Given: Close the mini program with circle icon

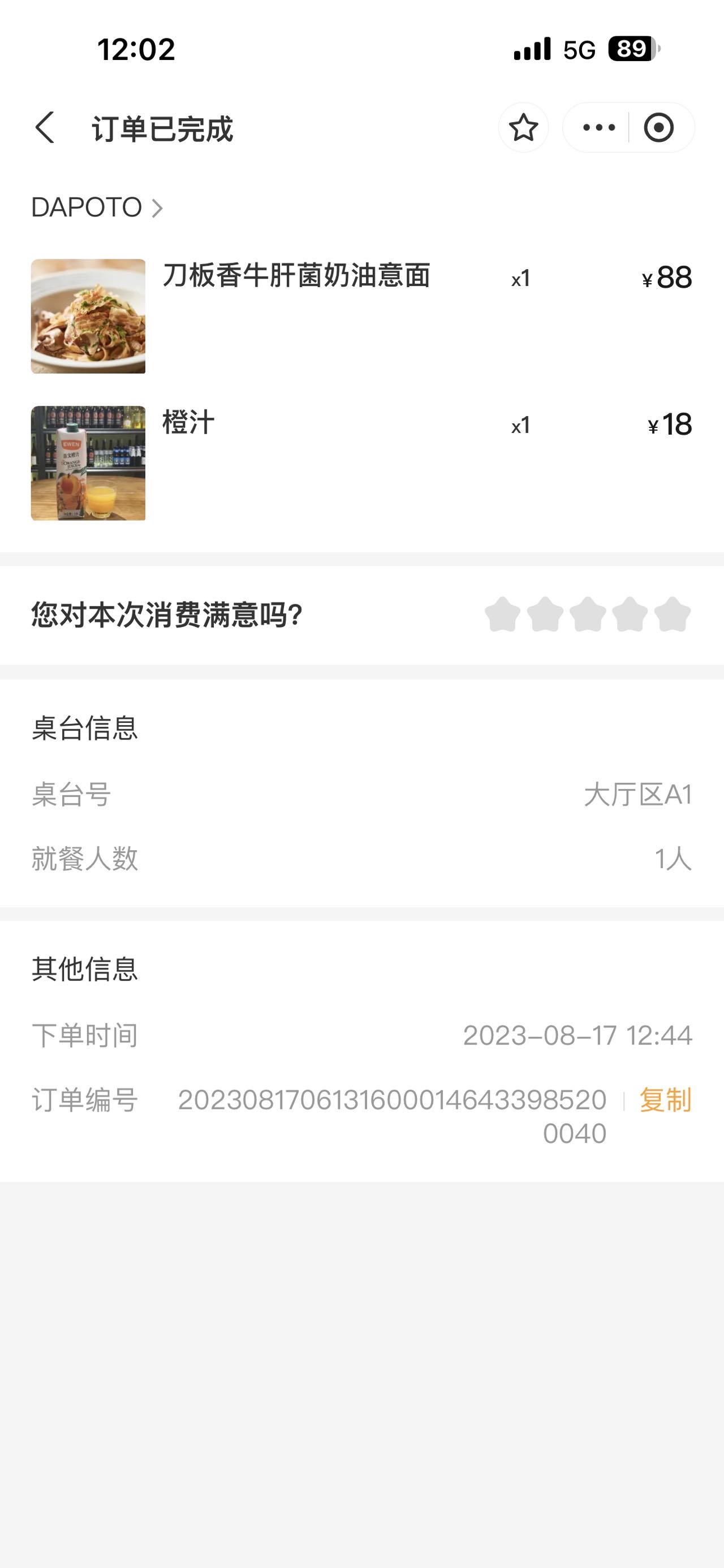Looking at the screenshot, I should tap(659, 128).
